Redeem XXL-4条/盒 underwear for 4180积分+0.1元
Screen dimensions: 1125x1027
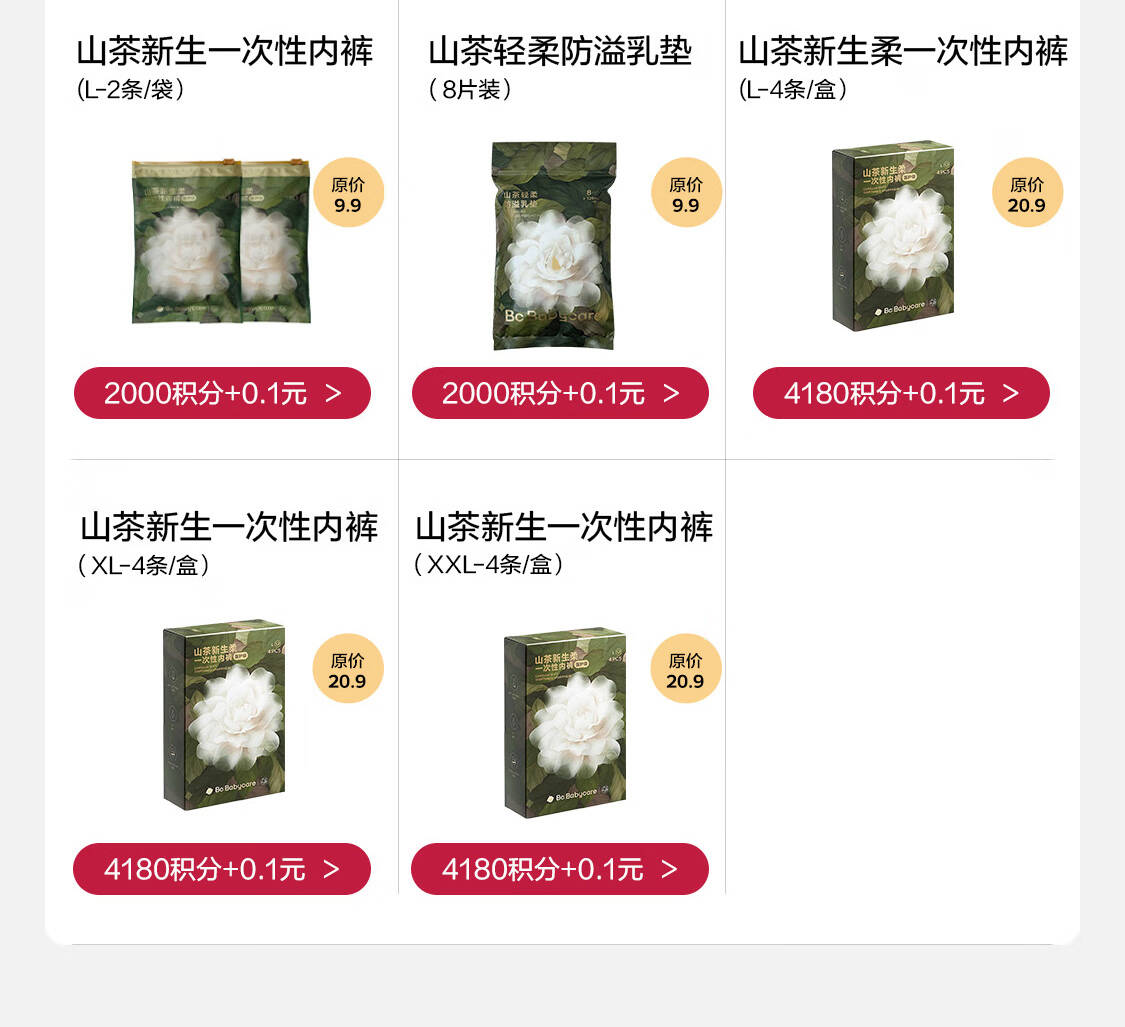tap(560, 869)
